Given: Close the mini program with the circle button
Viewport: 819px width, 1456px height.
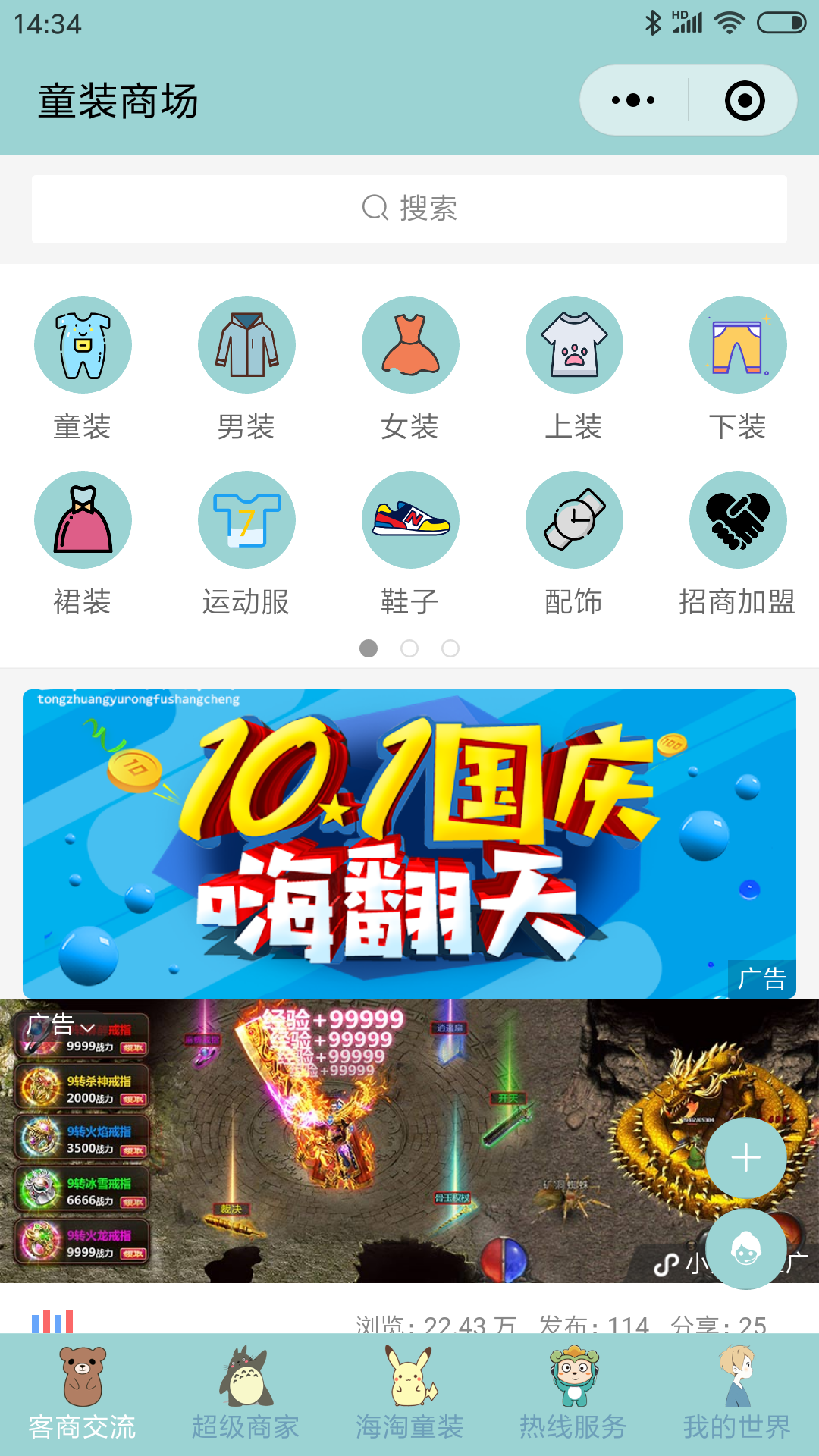Looking at the screenshot, I should [744, 100].
